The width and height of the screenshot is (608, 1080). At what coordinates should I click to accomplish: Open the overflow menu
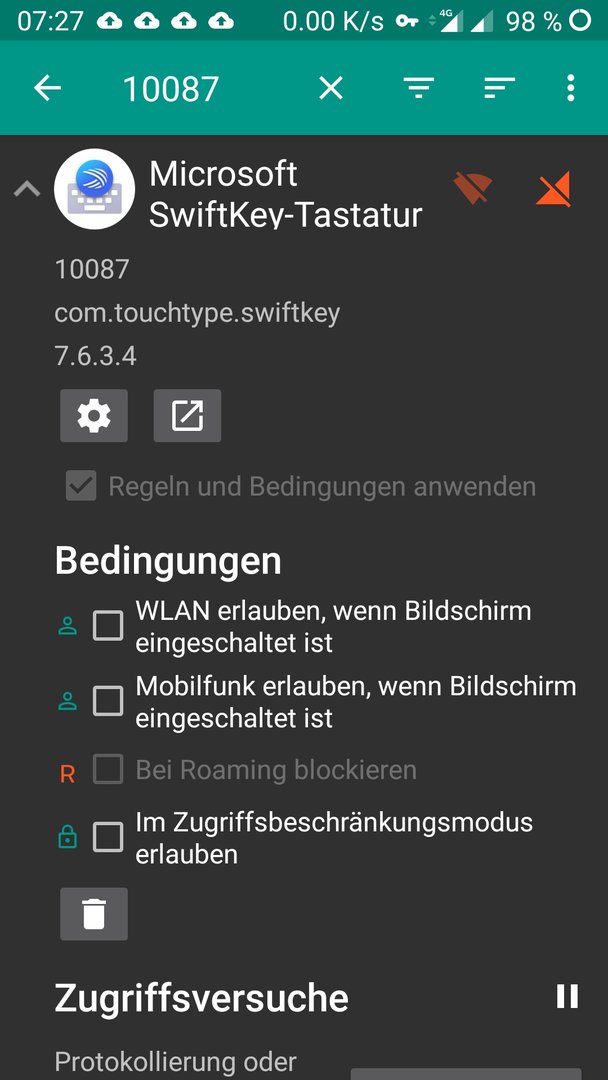[570, 88]
